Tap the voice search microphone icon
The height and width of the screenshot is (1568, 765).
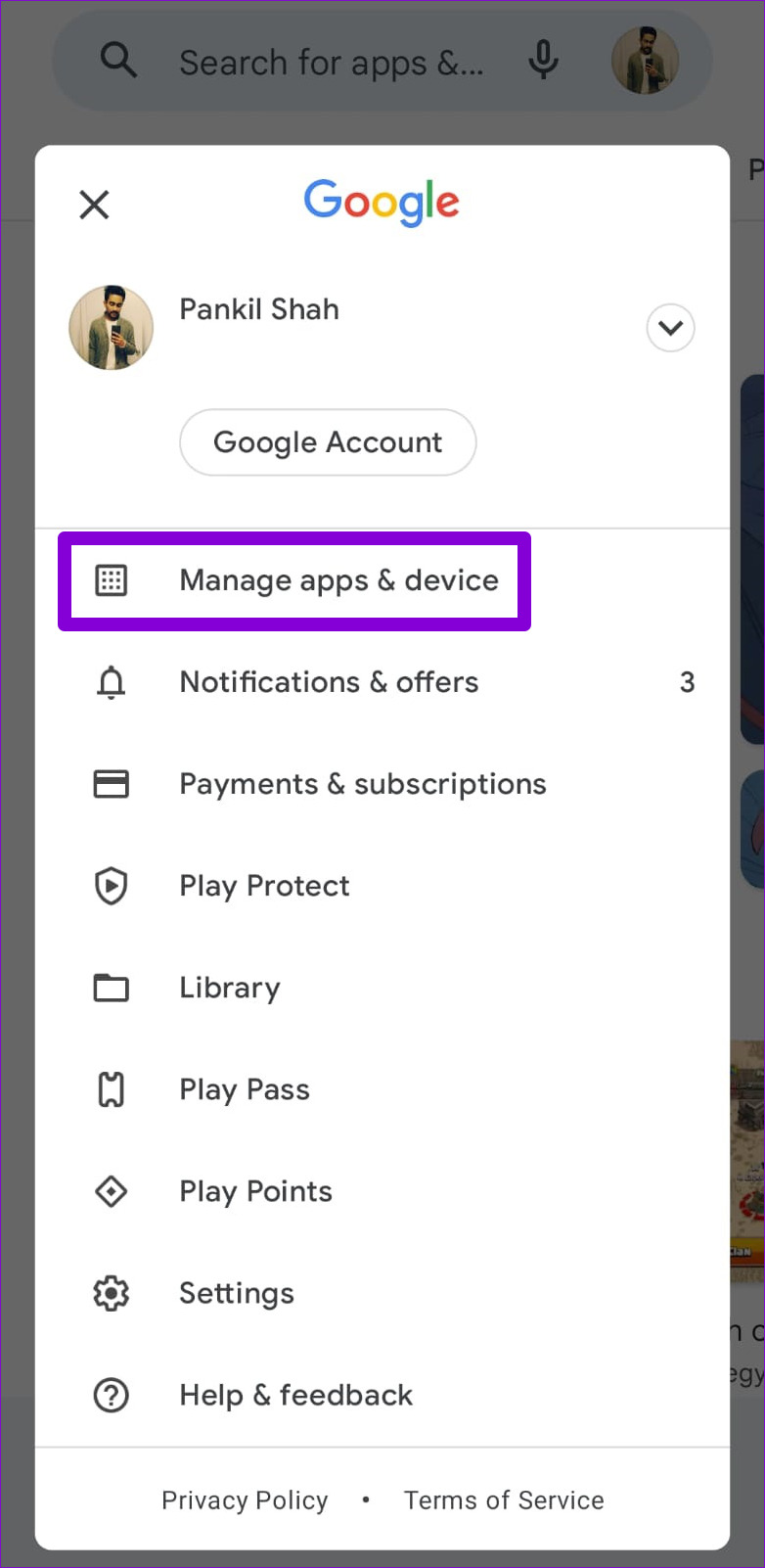click(x=544, y=61)
